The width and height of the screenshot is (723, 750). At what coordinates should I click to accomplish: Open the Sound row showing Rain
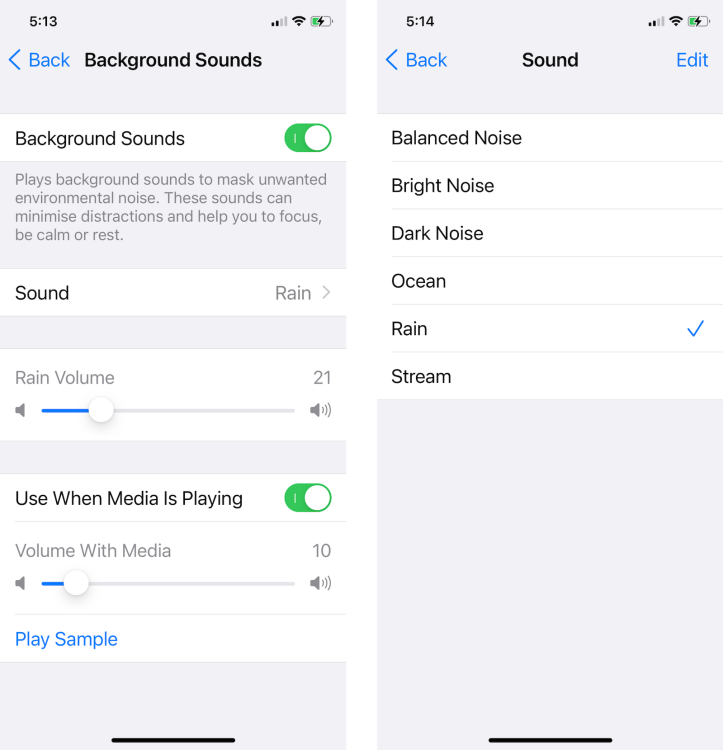click(173, 293)
